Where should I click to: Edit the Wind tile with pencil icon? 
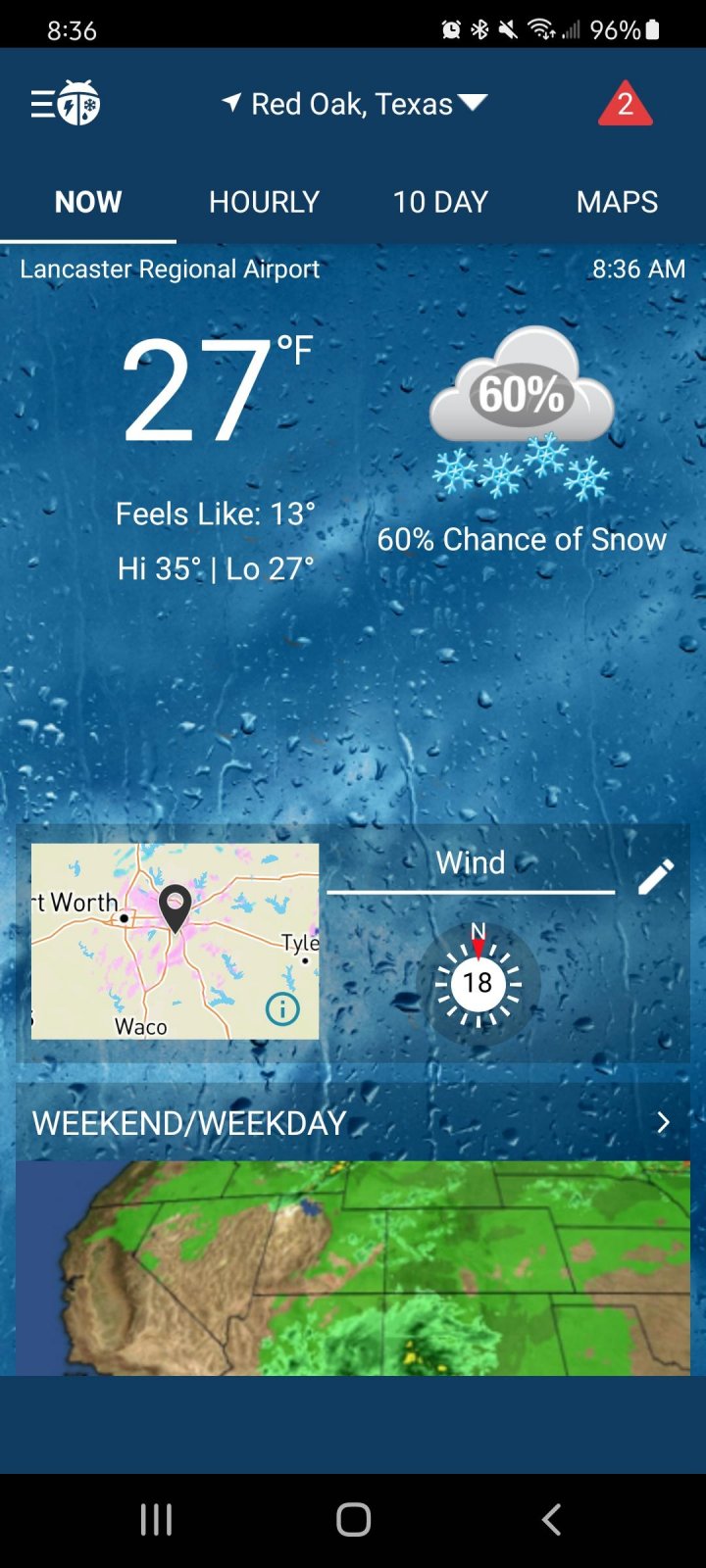click(655, 876)
